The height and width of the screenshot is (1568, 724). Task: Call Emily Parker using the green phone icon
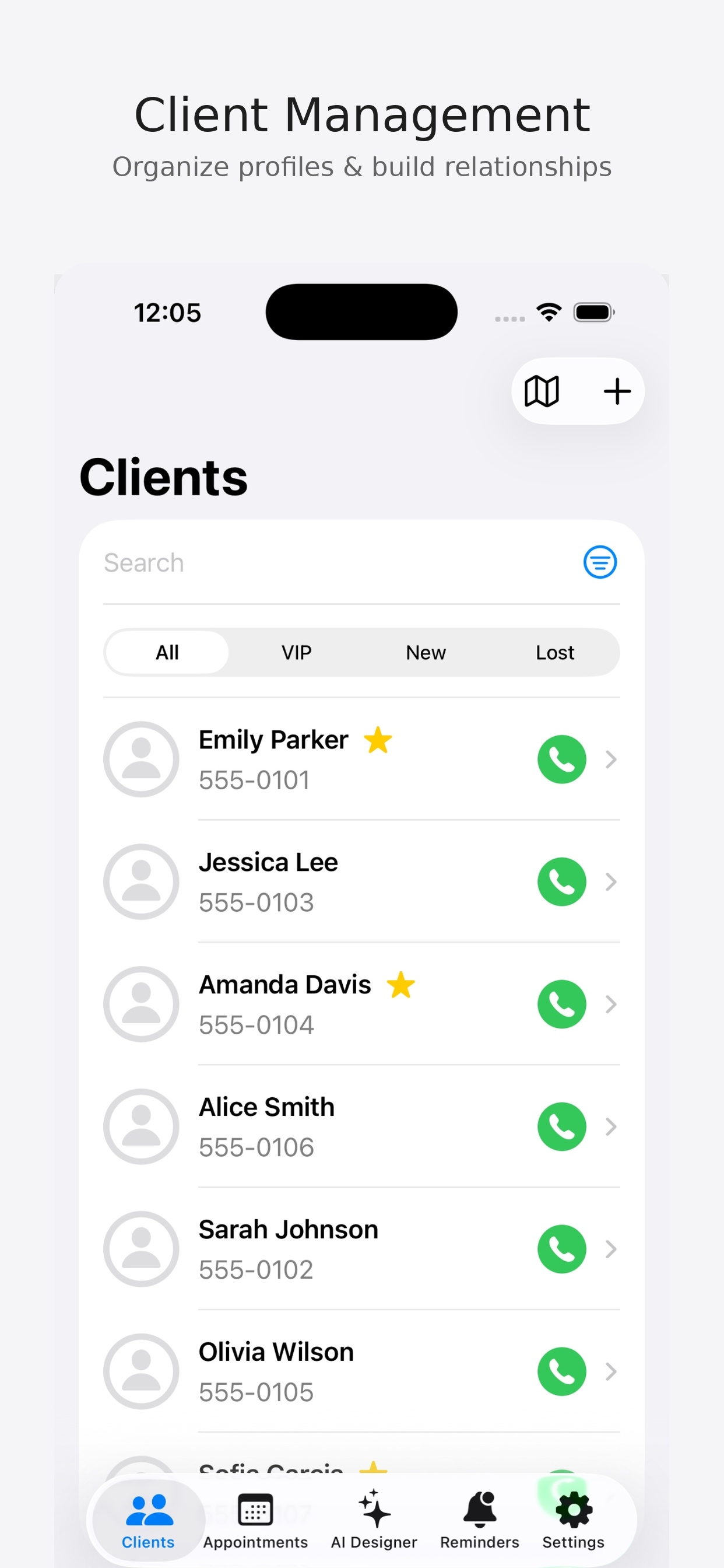(561, 759)
